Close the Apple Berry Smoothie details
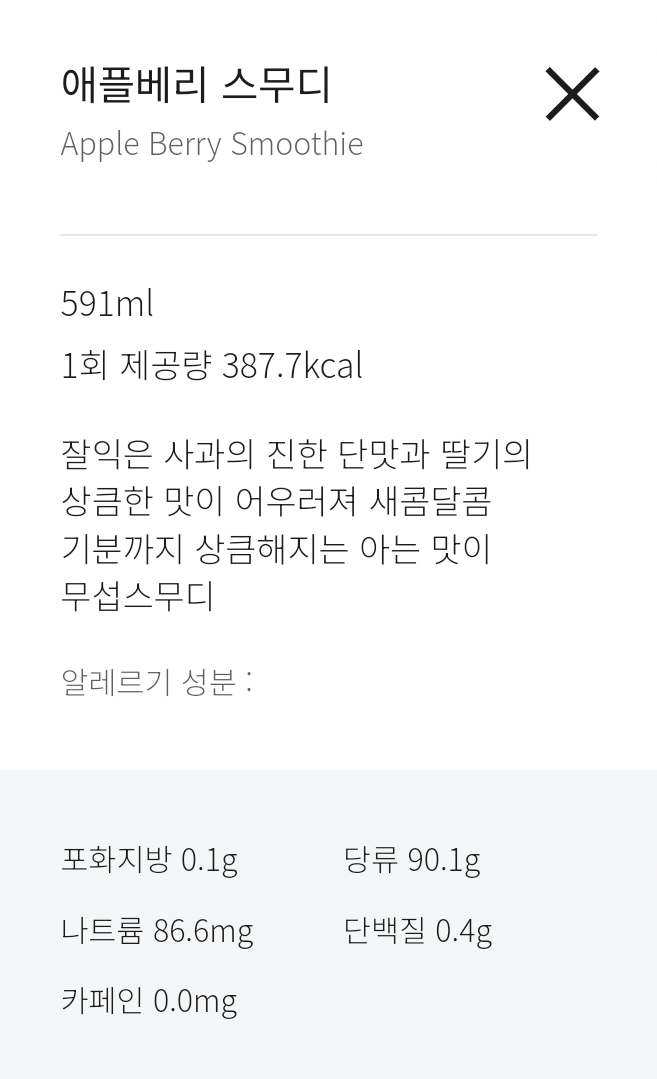 (x=572, y=94)
